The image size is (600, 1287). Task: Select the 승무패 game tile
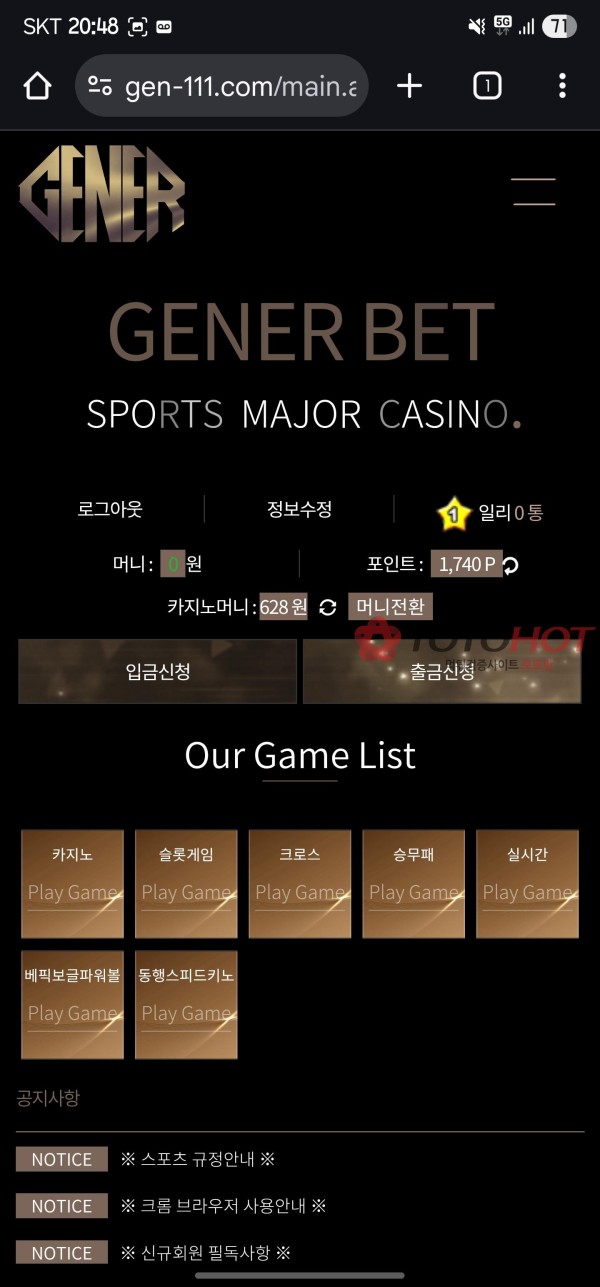[x=413, y=884]
